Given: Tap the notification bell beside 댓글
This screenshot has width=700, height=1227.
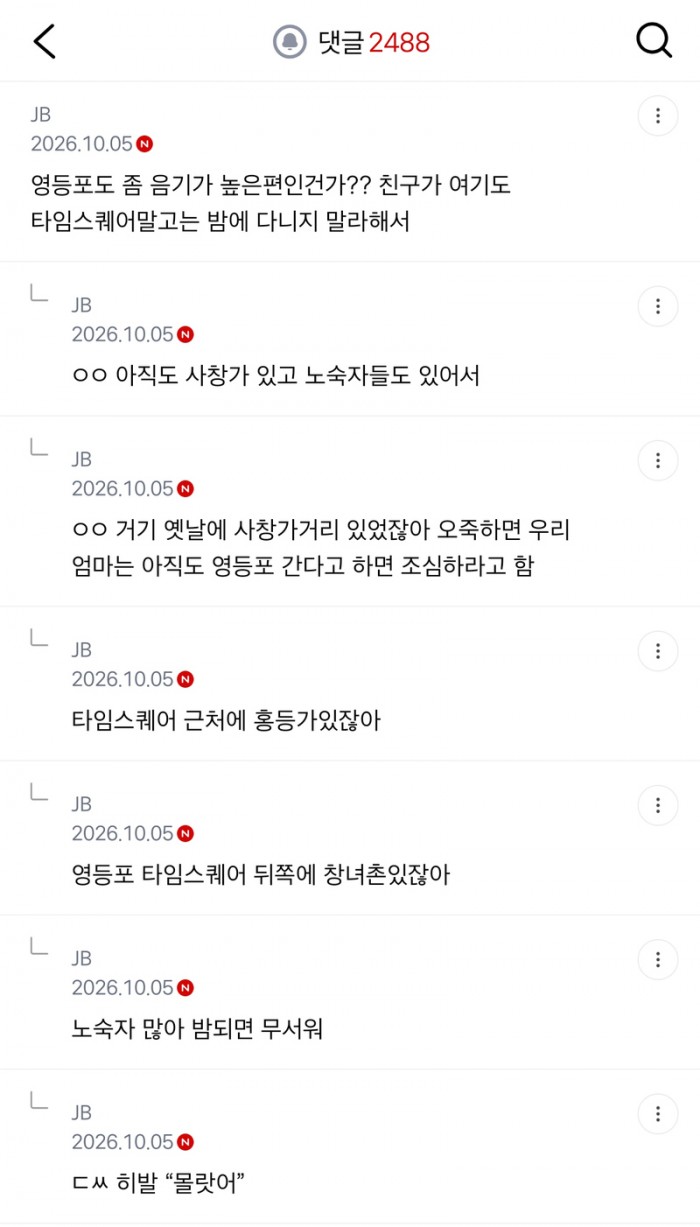Looking at the screenshot, I should tap(290, 42).
